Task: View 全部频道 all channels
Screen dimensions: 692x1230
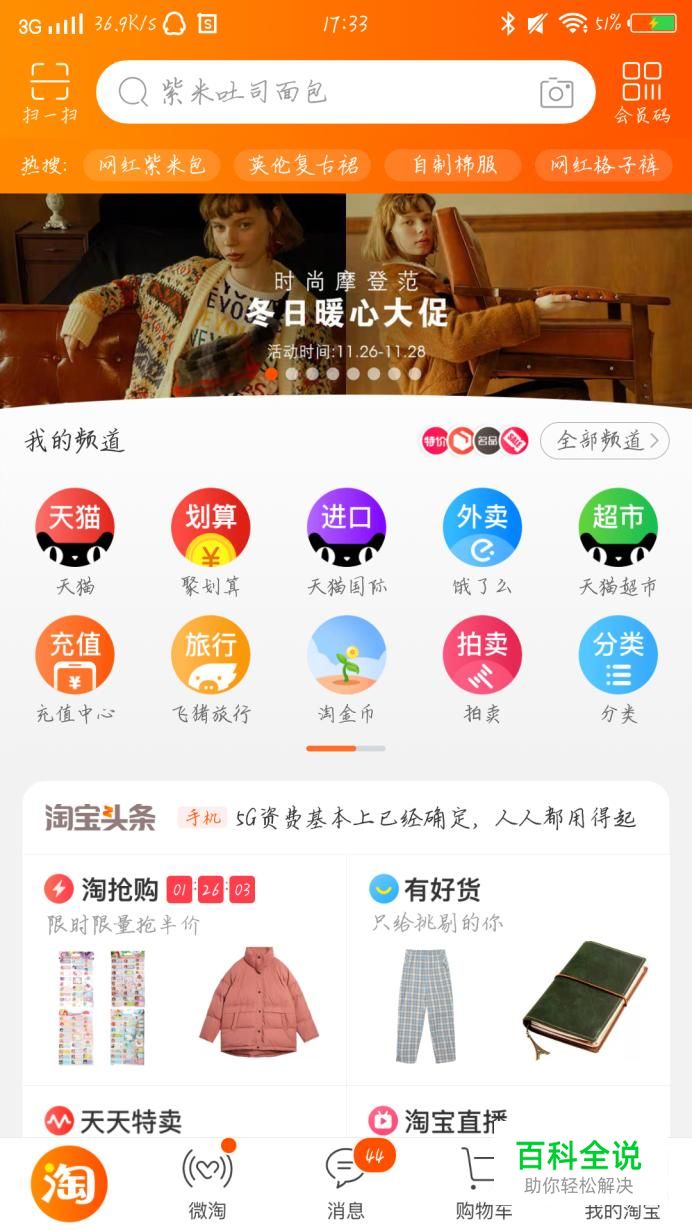Action: [x=604, y=440]
